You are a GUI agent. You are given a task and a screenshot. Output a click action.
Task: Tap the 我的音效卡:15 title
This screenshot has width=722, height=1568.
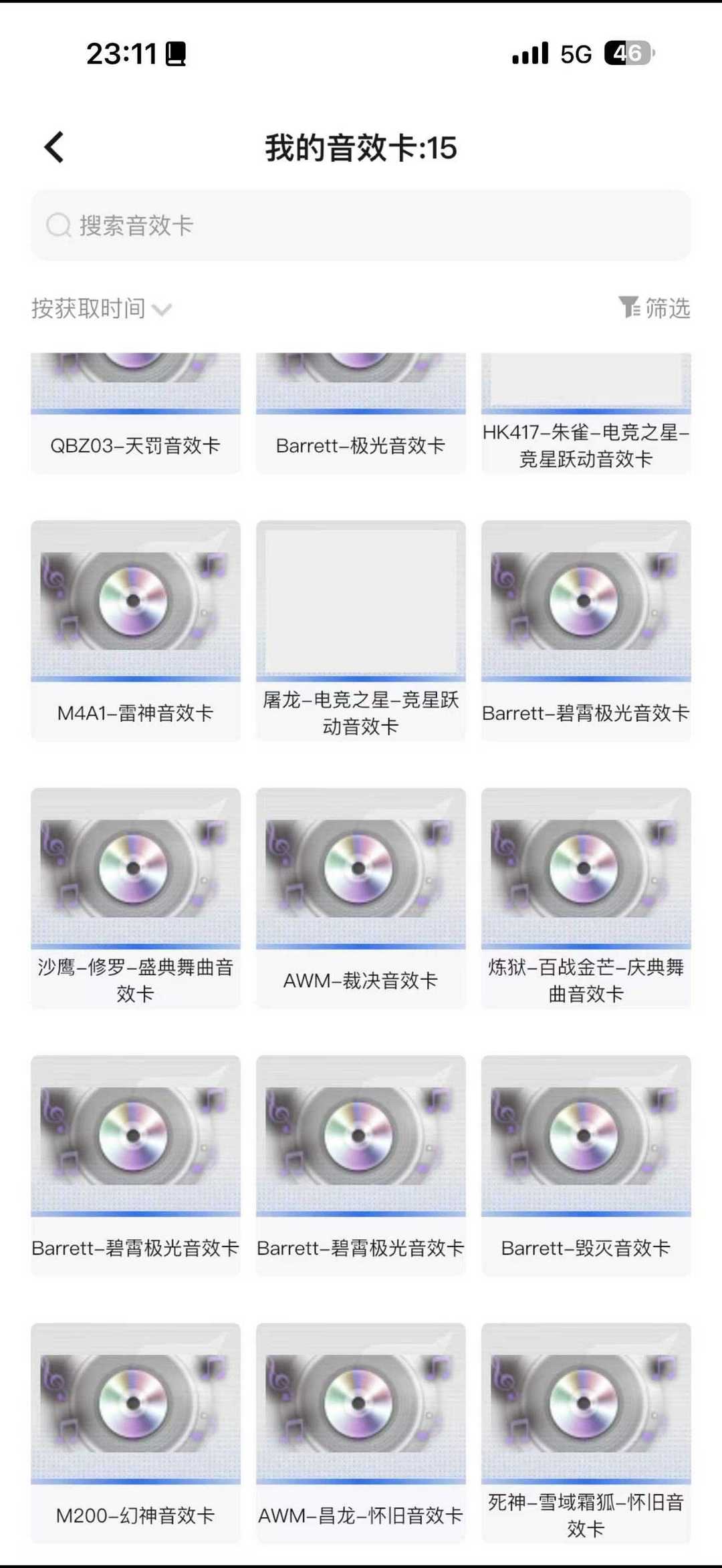[361, 150]
